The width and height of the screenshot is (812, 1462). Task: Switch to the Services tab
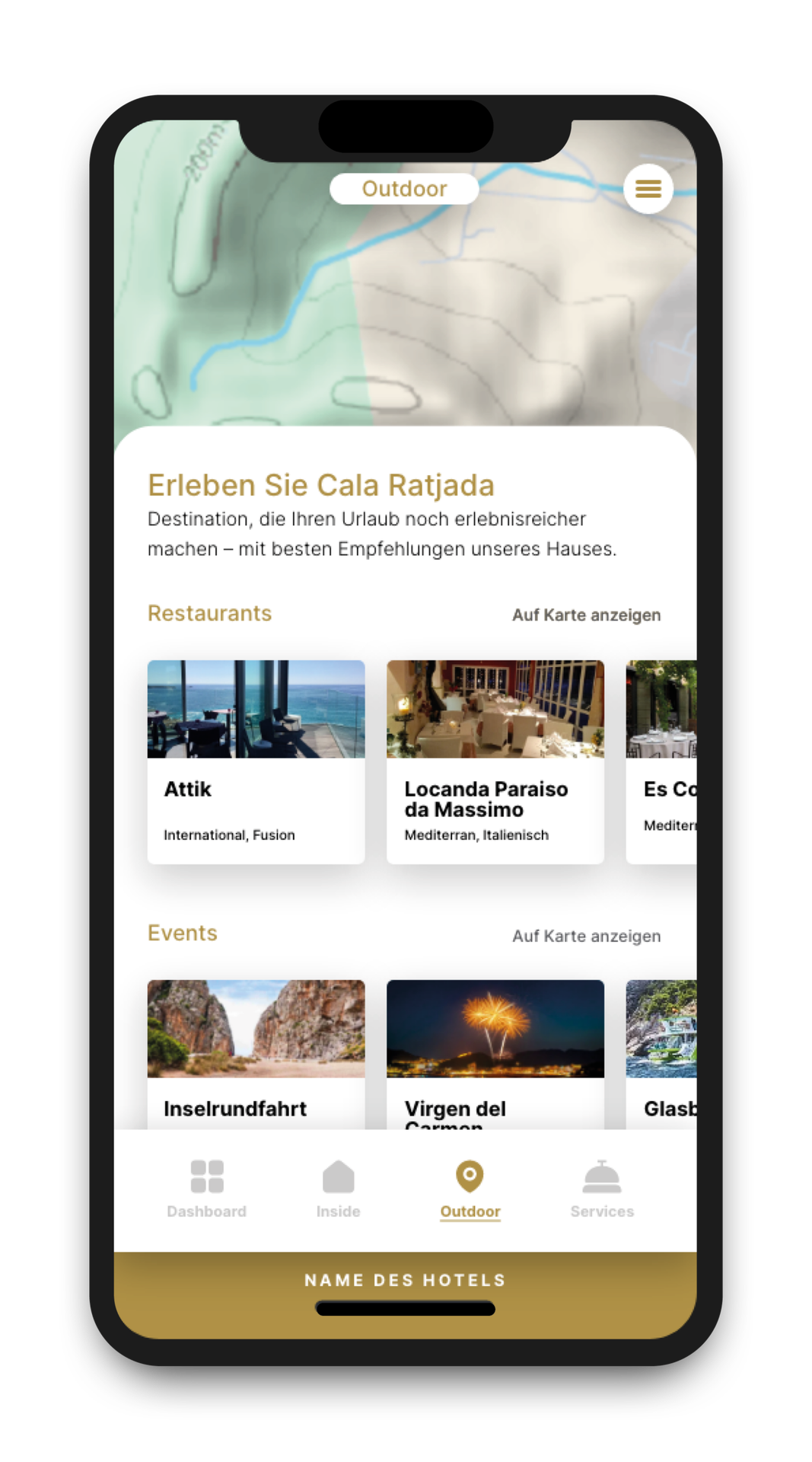pos(602,1189)
